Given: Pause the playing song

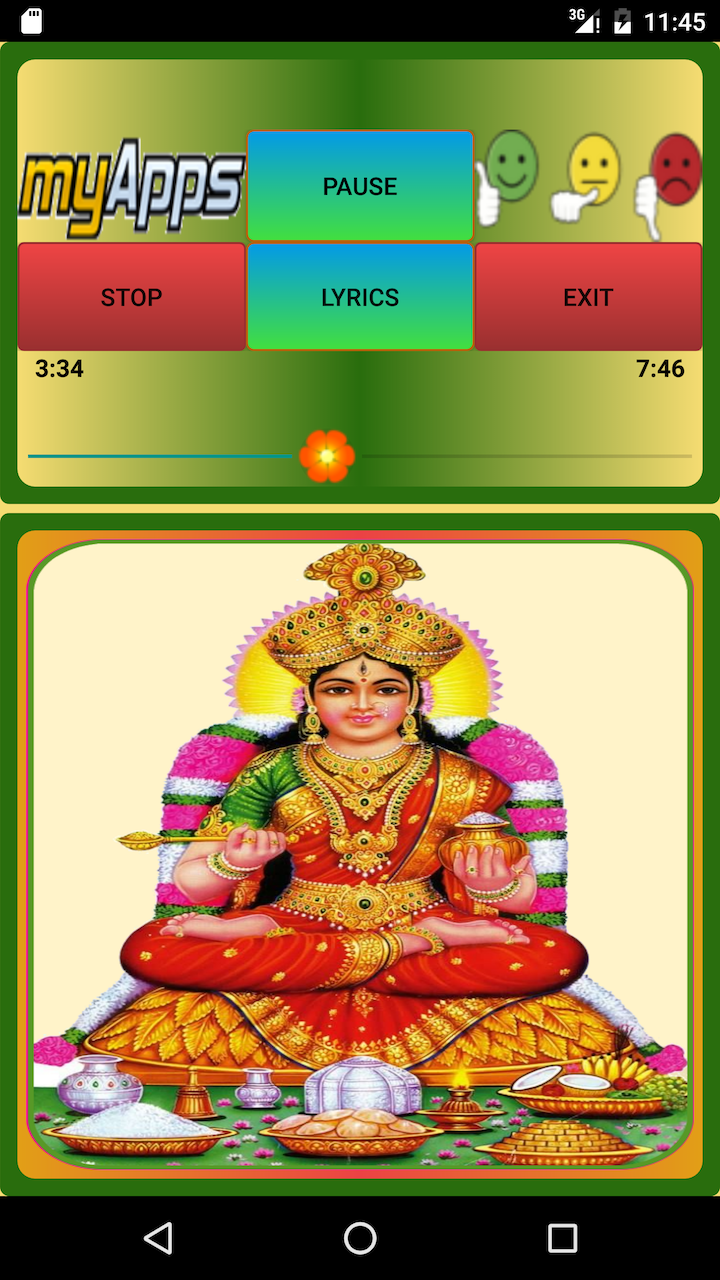Looking at the screenshot, I should (x=360, y=186).
